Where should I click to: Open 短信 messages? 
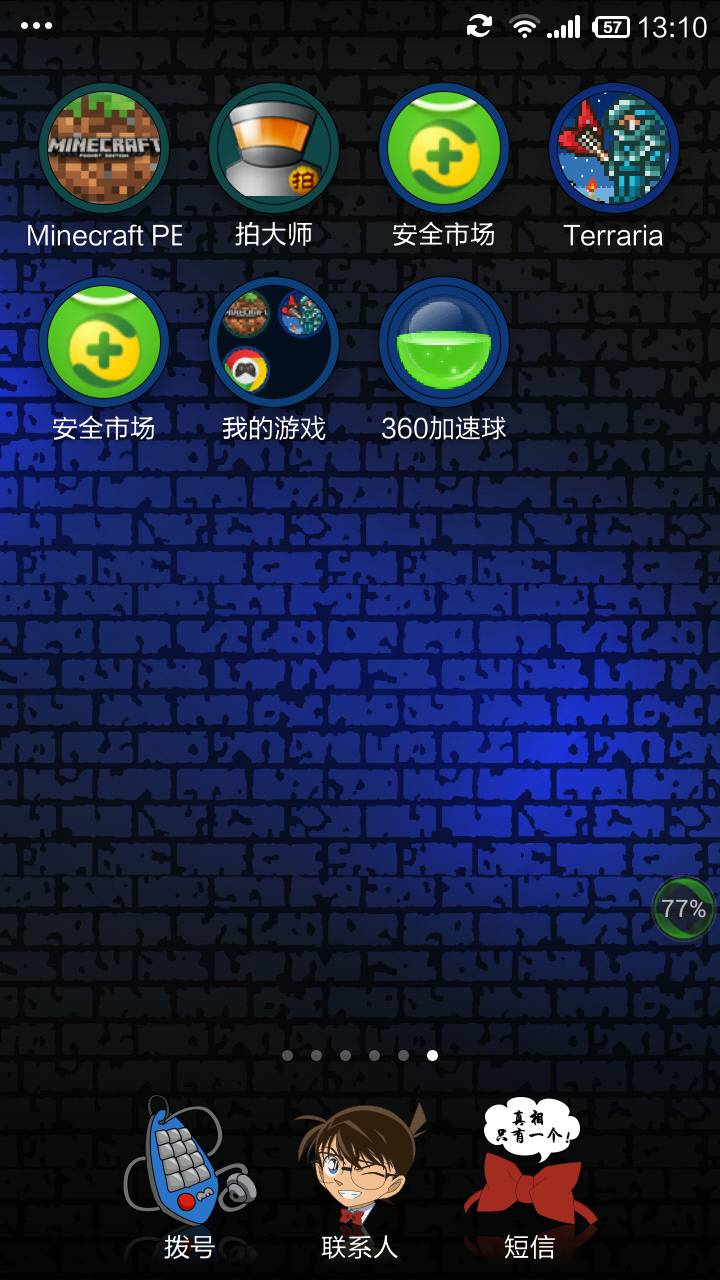tap(529, 1168)
